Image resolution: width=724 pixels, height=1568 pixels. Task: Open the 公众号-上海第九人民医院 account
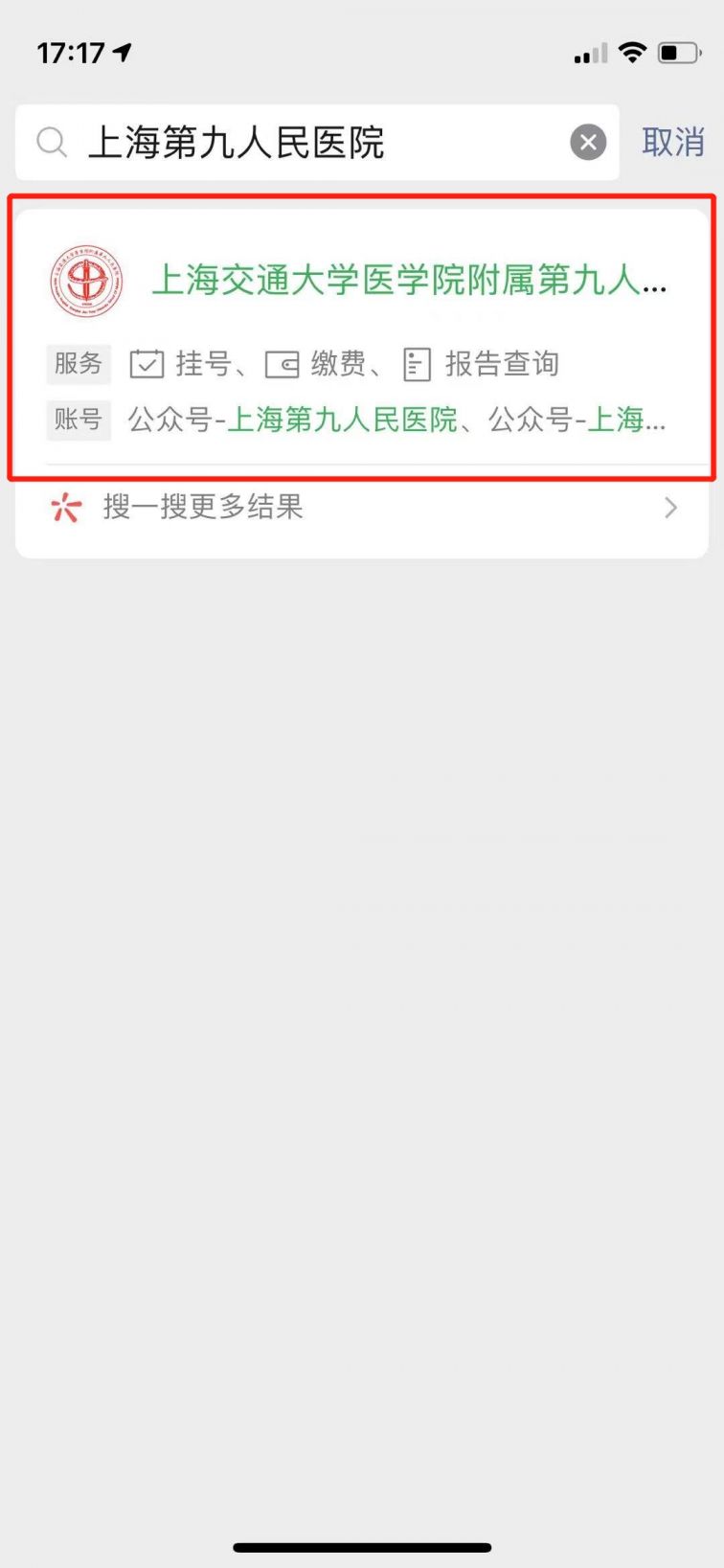(293, 420)
